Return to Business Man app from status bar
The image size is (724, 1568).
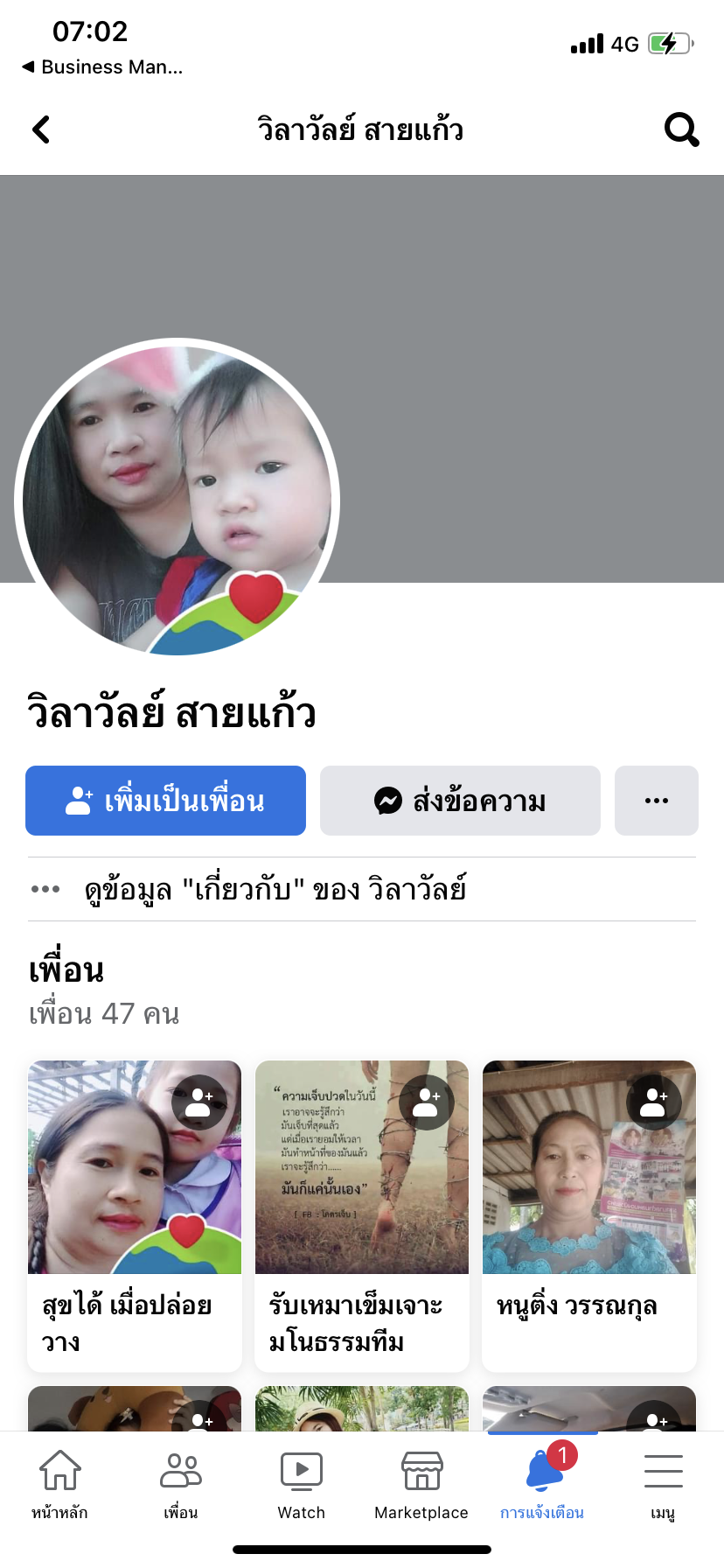(102, 67)
